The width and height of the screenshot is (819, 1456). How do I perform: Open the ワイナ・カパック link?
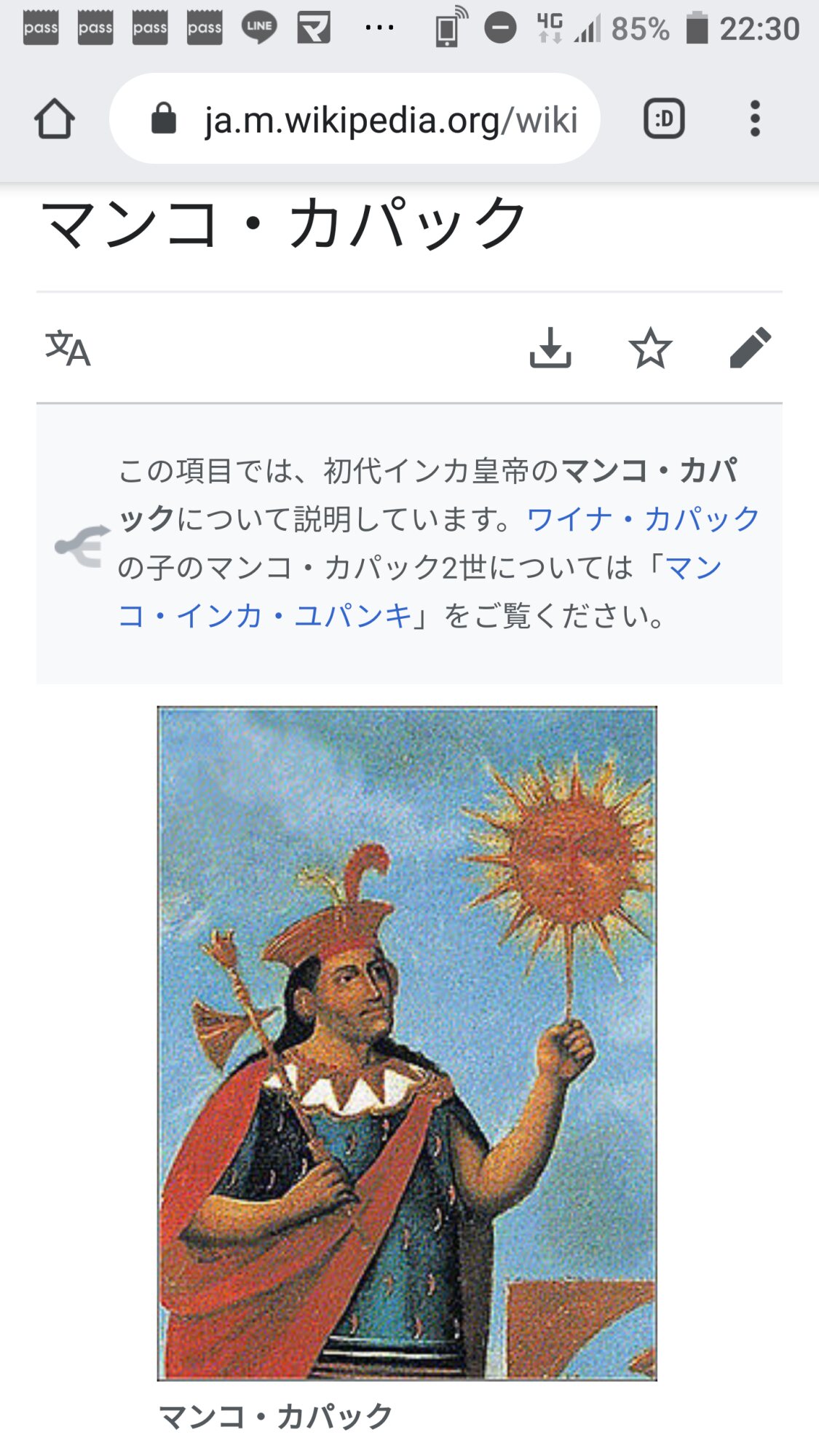coord(643,519)
